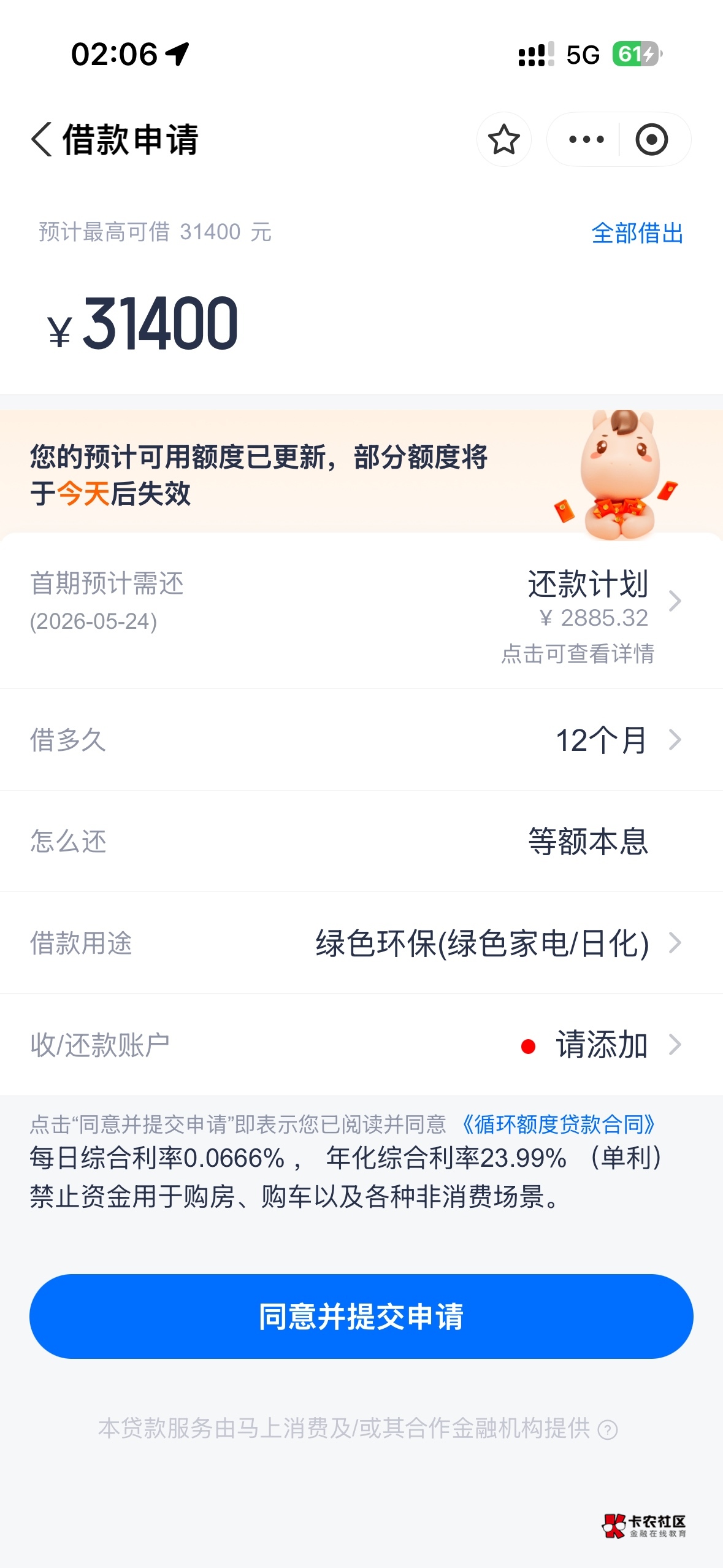
Task: Go back from the 借款申请 page
Action: (x=42, y=139)
